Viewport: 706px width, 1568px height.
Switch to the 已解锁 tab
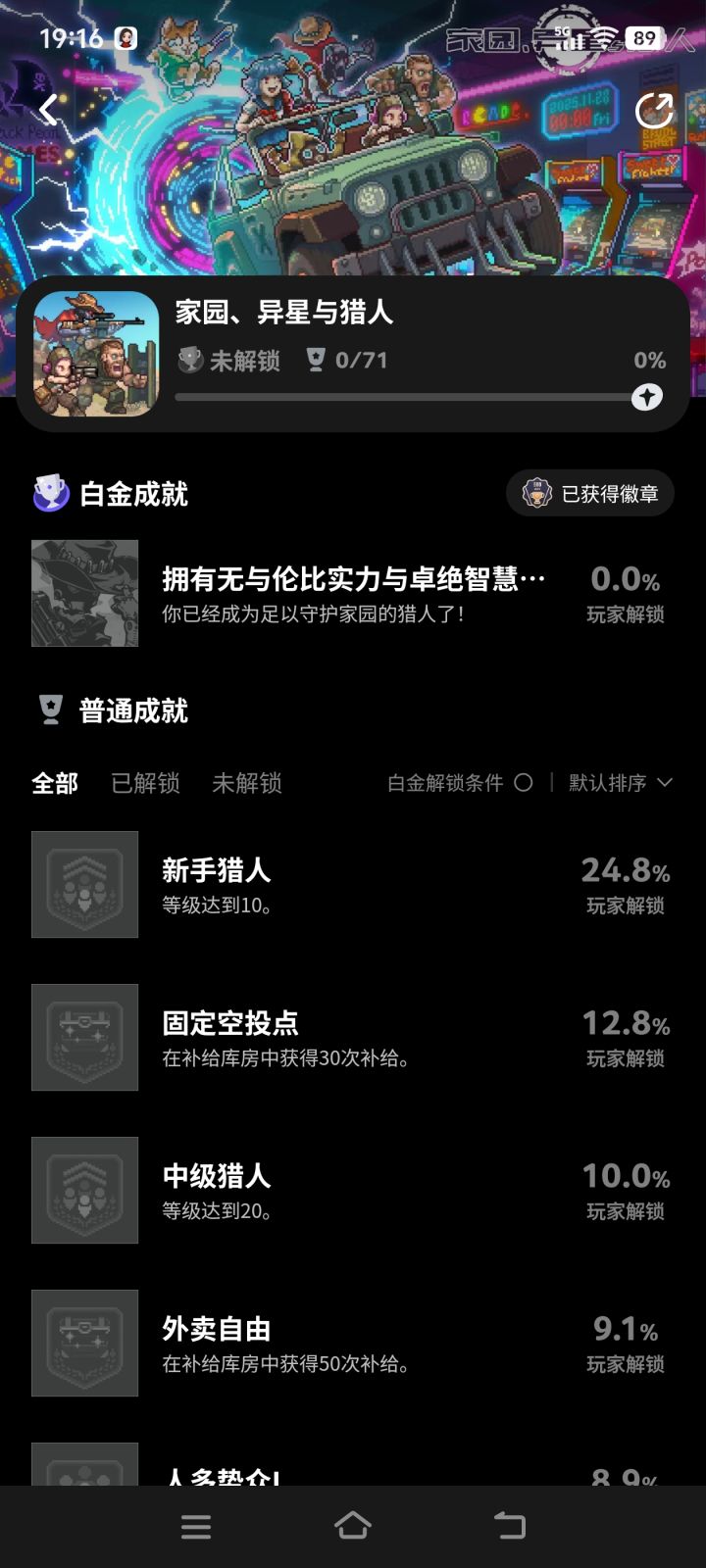coord(145,783)
